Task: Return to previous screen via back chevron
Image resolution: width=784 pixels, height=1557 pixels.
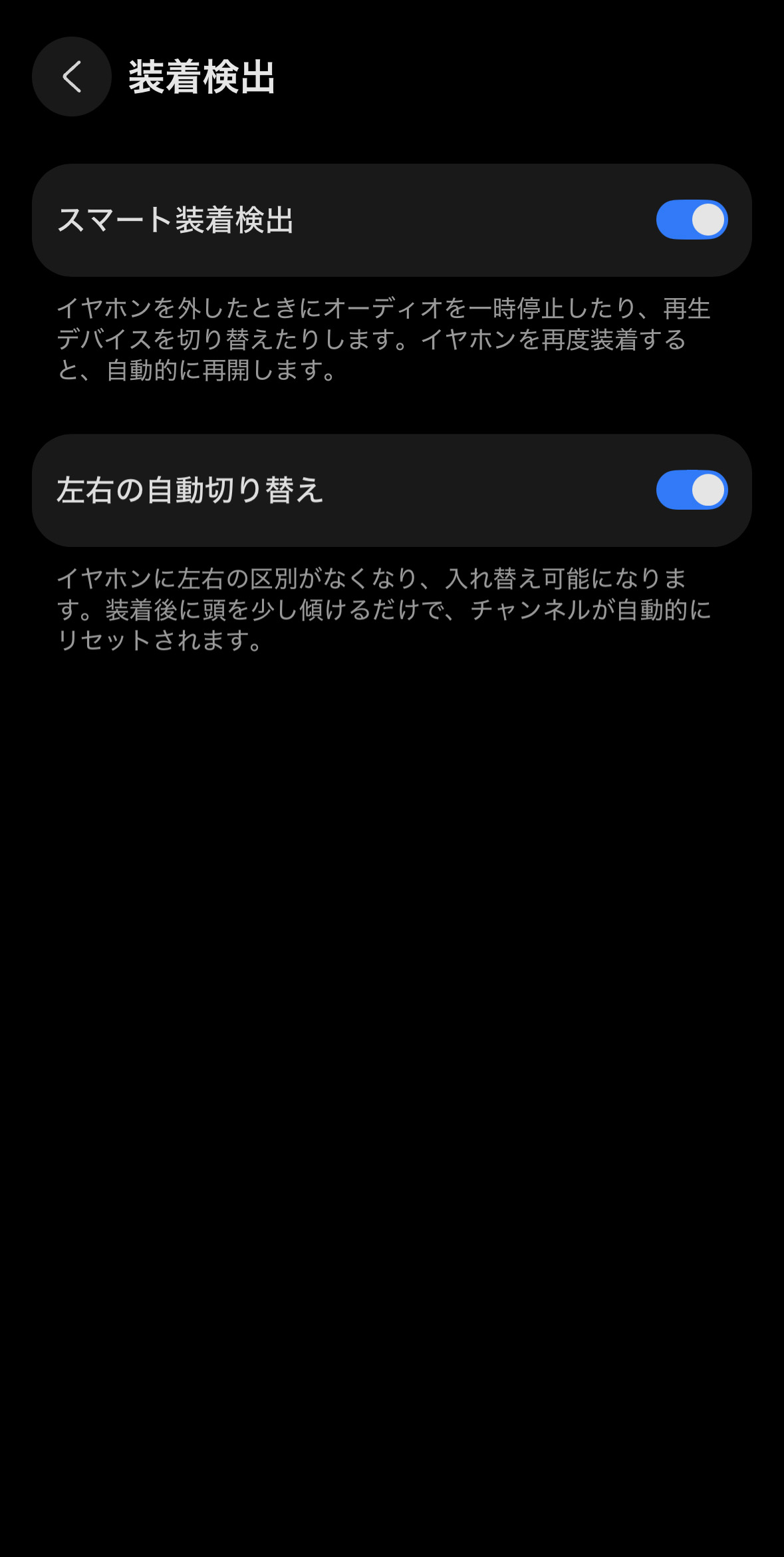Action: [71, 77]
